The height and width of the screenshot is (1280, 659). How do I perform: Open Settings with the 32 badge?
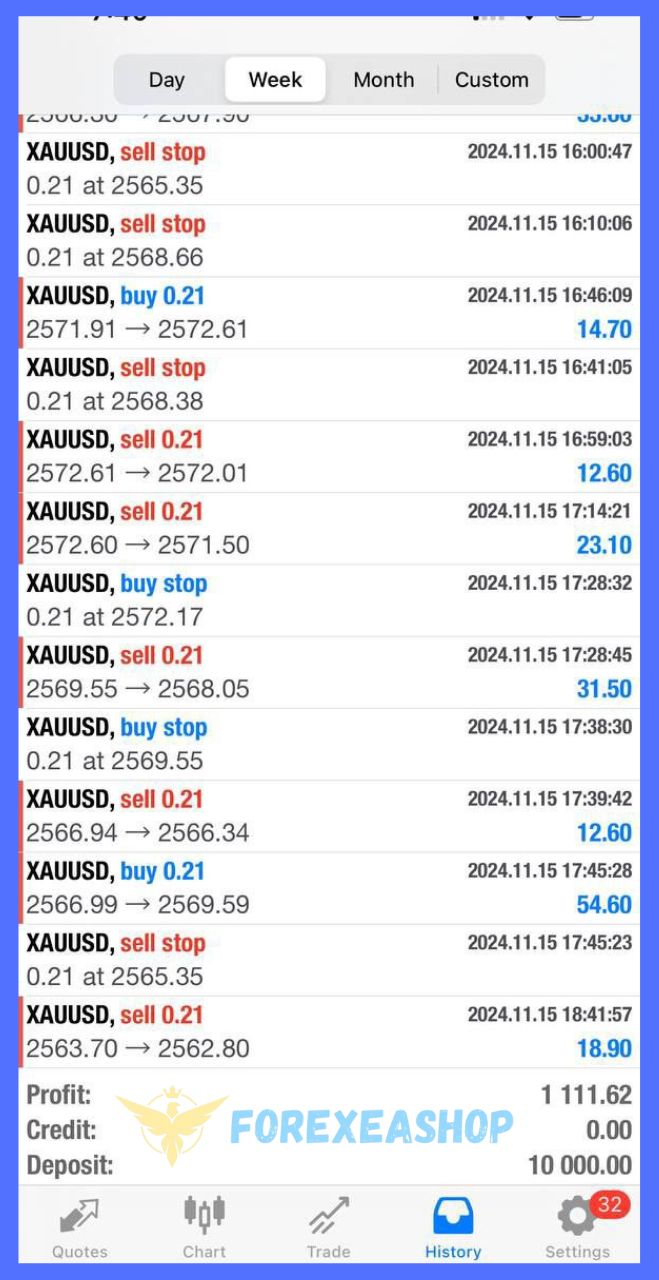(577, 1226)
